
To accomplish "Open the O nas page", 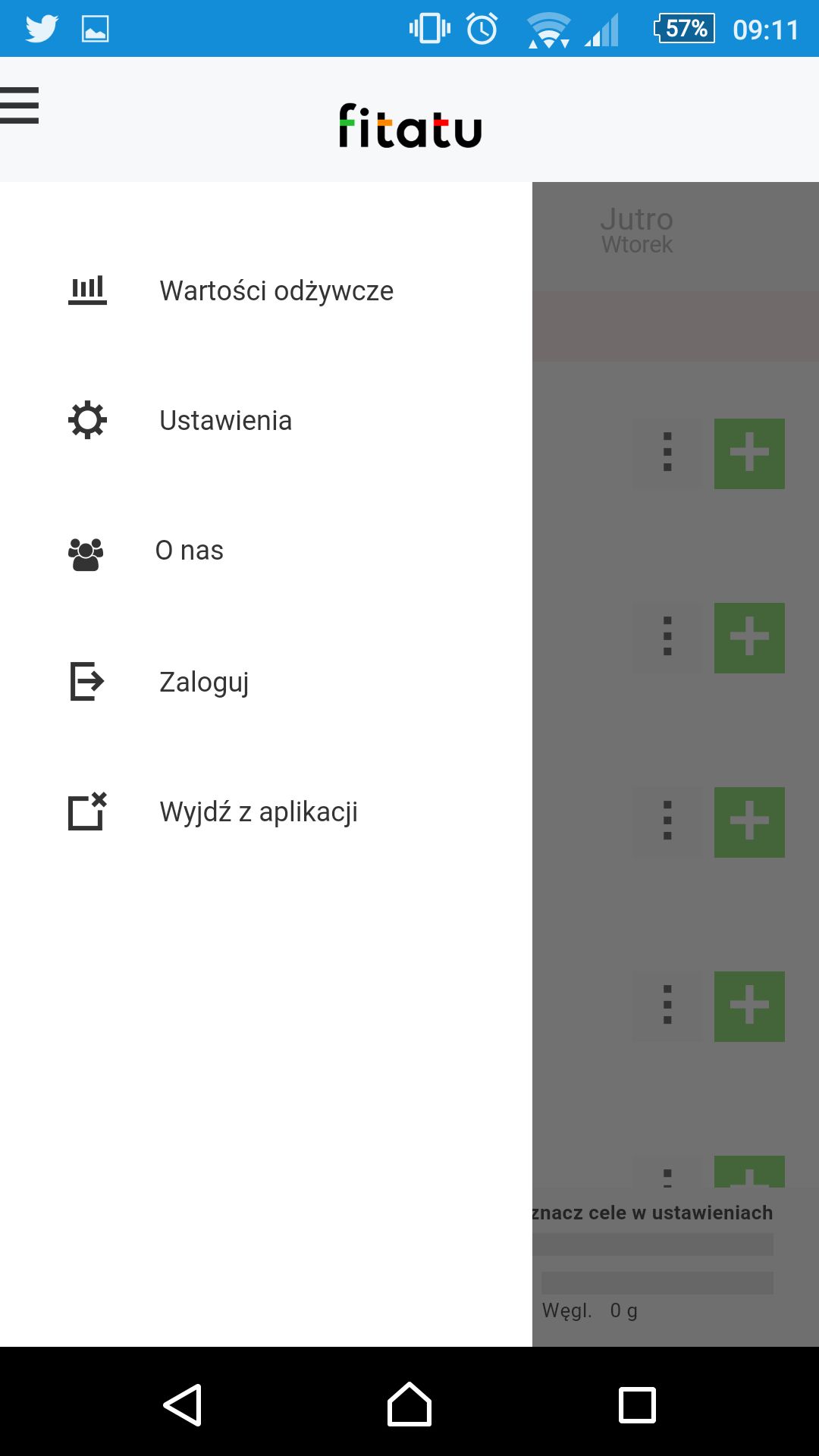I will coord(266,551).
